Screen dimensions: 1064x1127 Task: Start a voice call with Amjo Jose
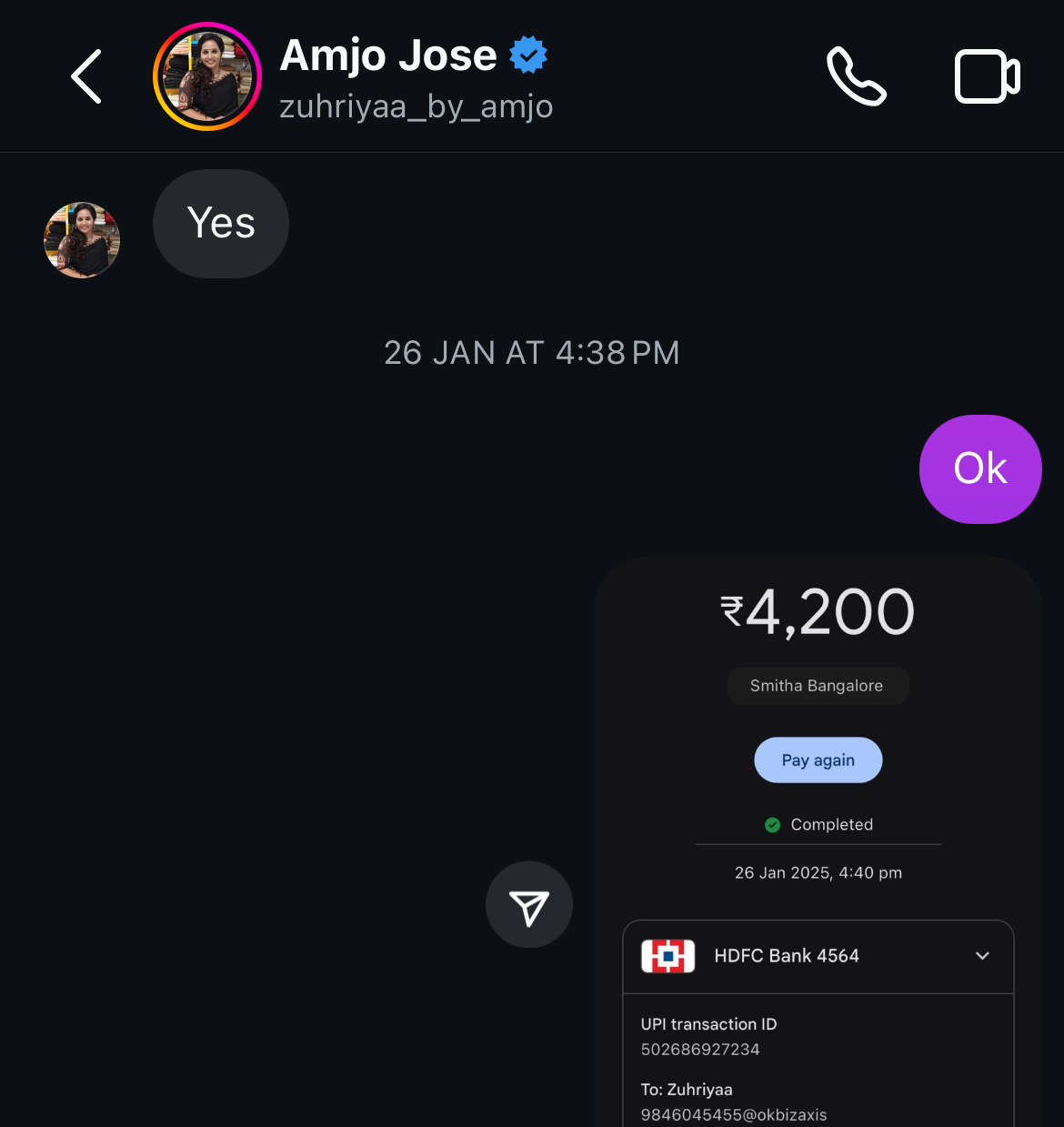click(856, 77)
